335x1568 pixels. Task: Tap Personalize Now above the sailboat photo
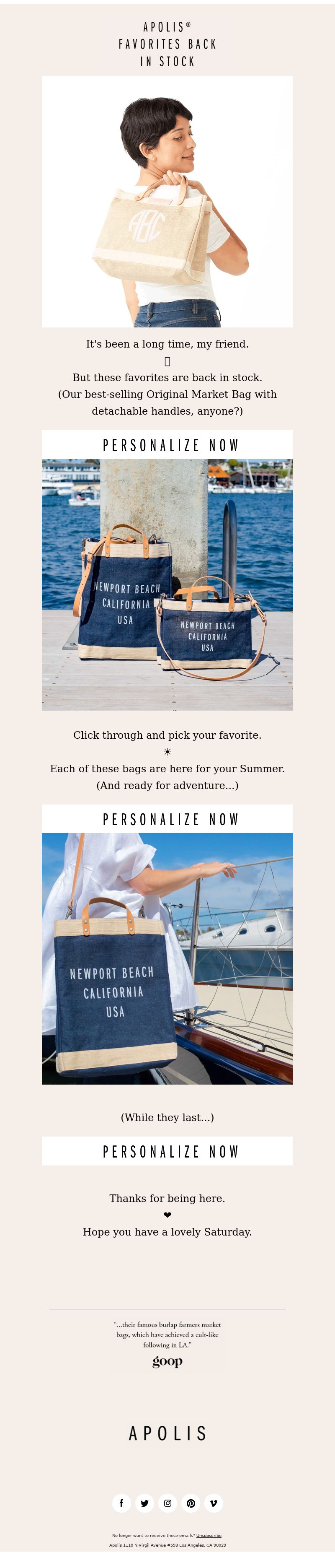point(167,819)
